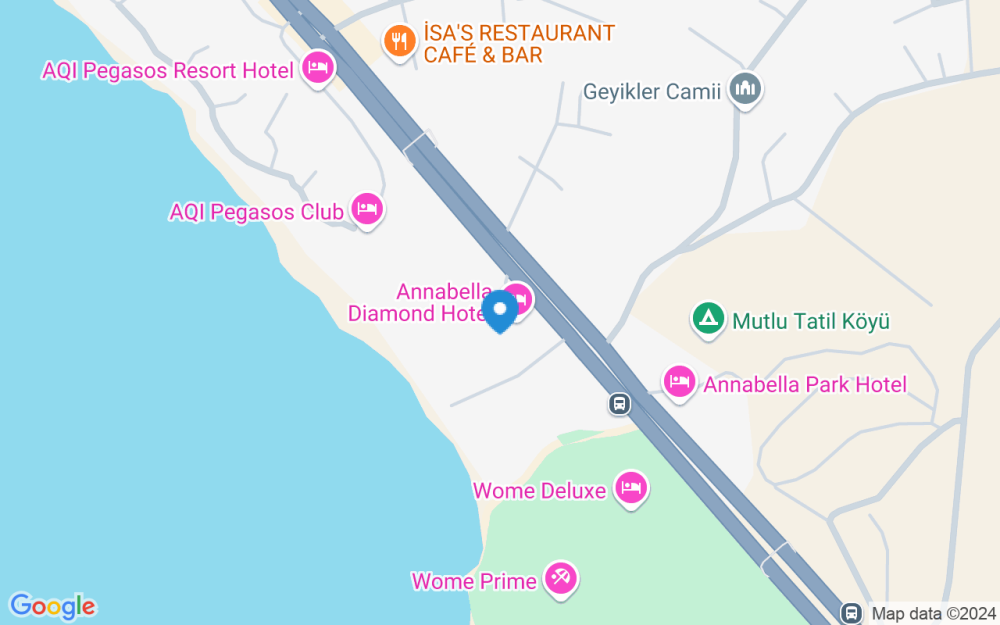The width and height of the screenshot is (1000, 625).
Task: Open AQI Pegasos Resort Hotel marker
Action: coord(318,68)
